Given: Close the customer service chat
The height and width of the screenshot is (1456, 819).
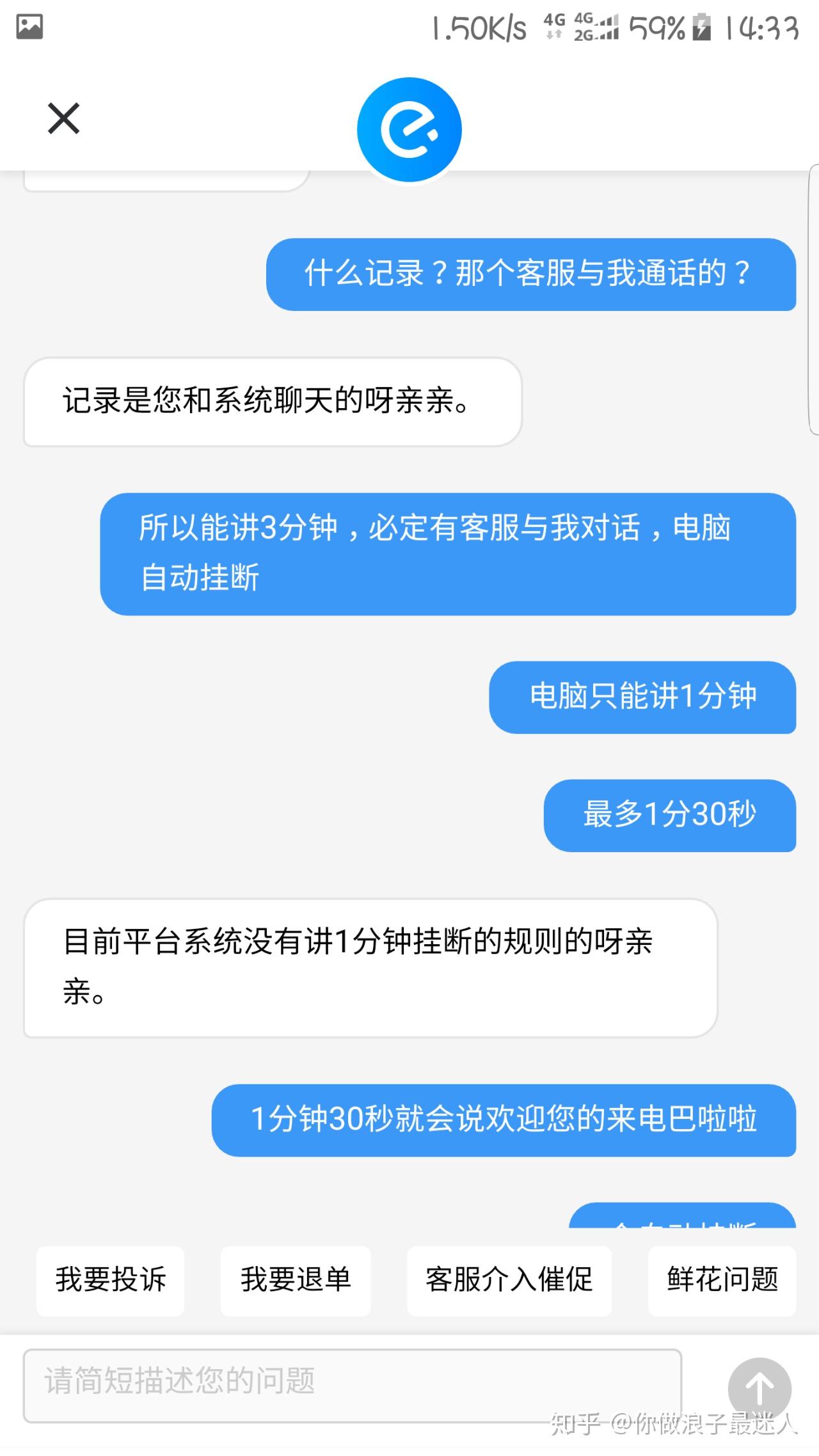Looking at the screenshot, I should point(63,119).
